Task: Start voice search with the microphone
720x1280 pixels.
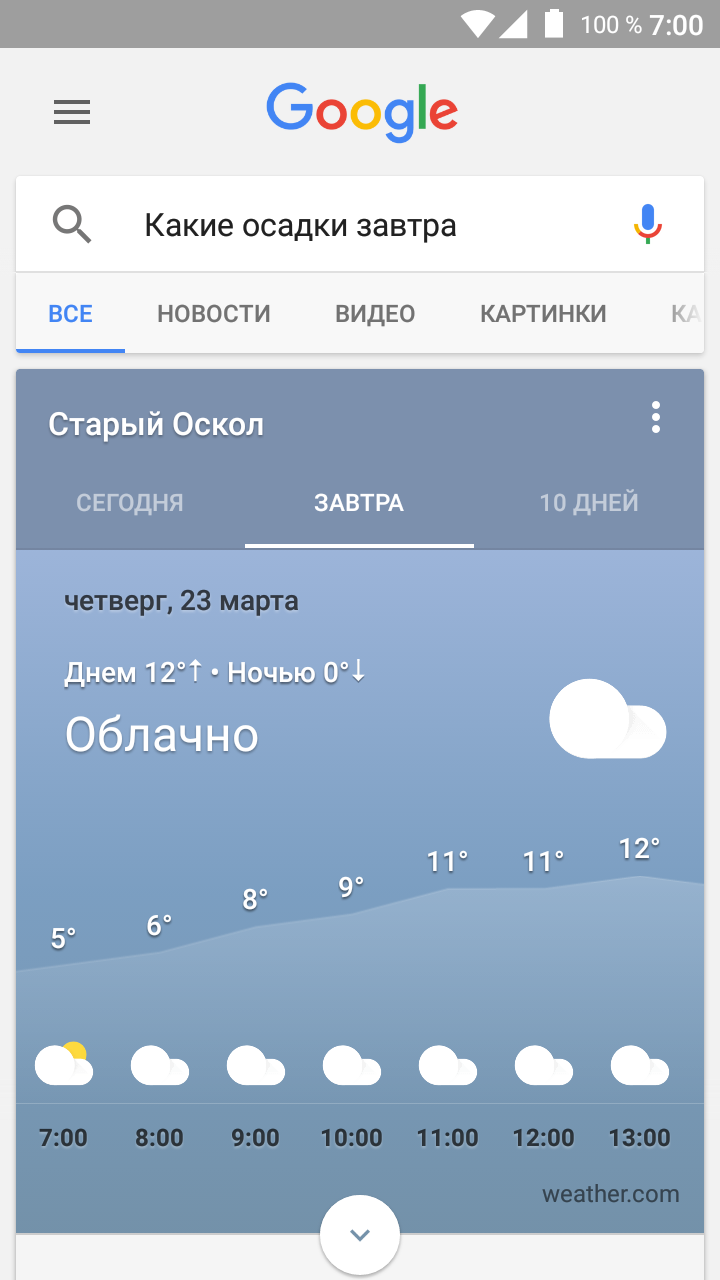Action: click(648, 224)
